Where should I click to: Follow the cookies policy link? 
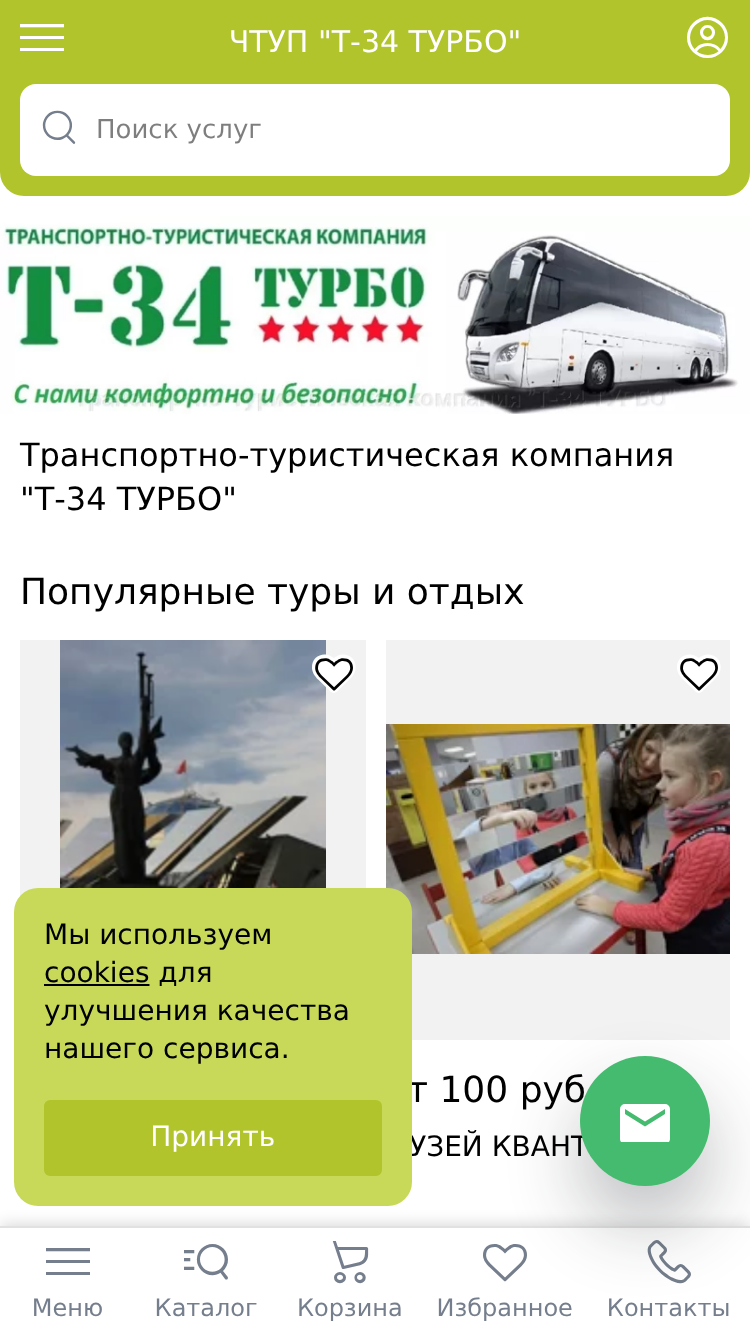[x=97, y=973]
